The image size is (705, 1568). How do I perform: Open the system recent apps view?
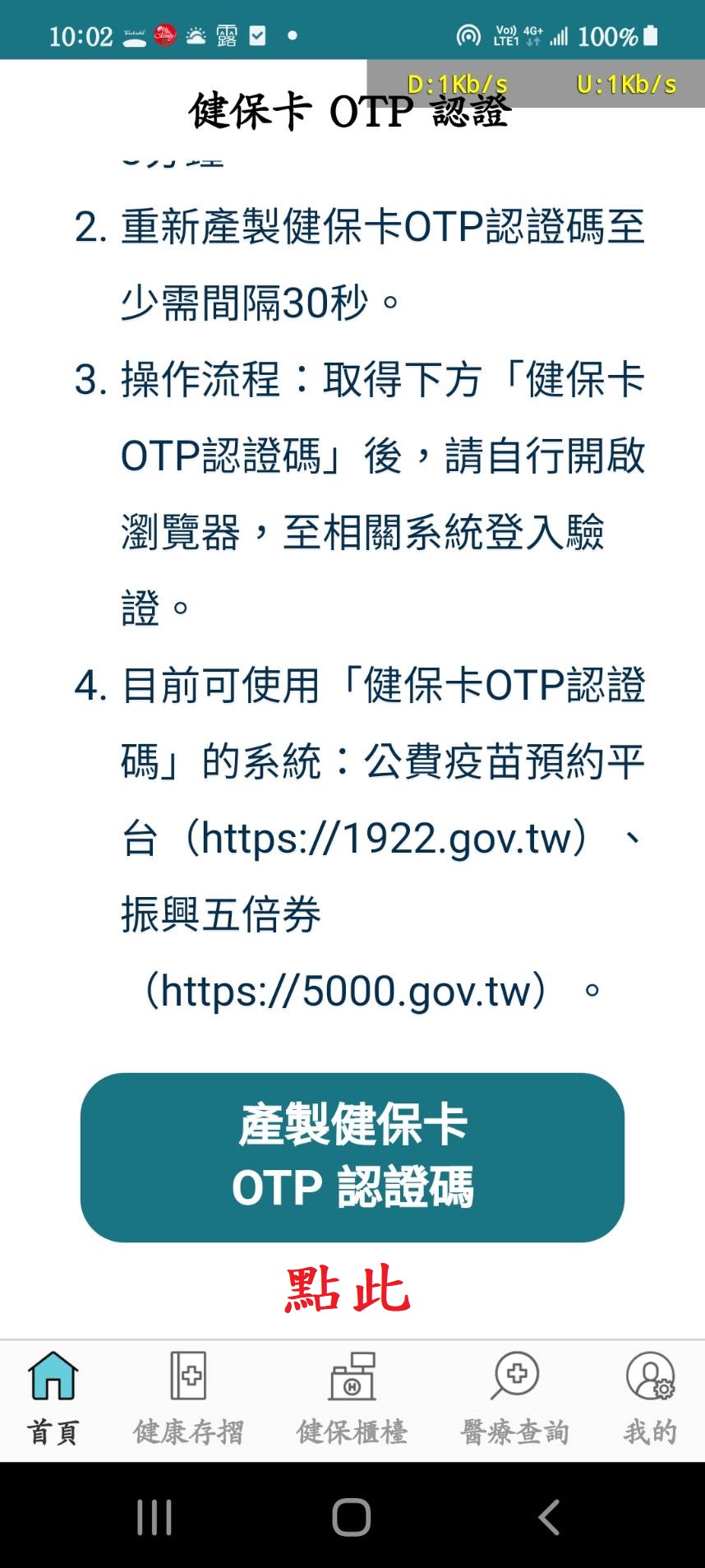pyautogui.click(x=154, y=1516)
